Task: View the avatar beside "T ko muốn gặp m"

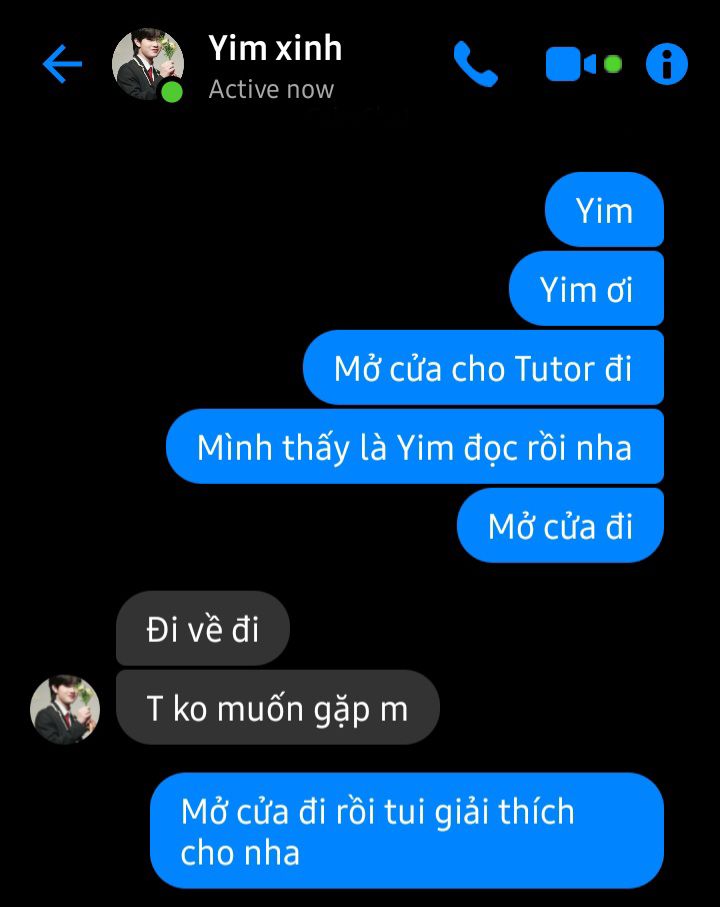Action: click(66, 709)
